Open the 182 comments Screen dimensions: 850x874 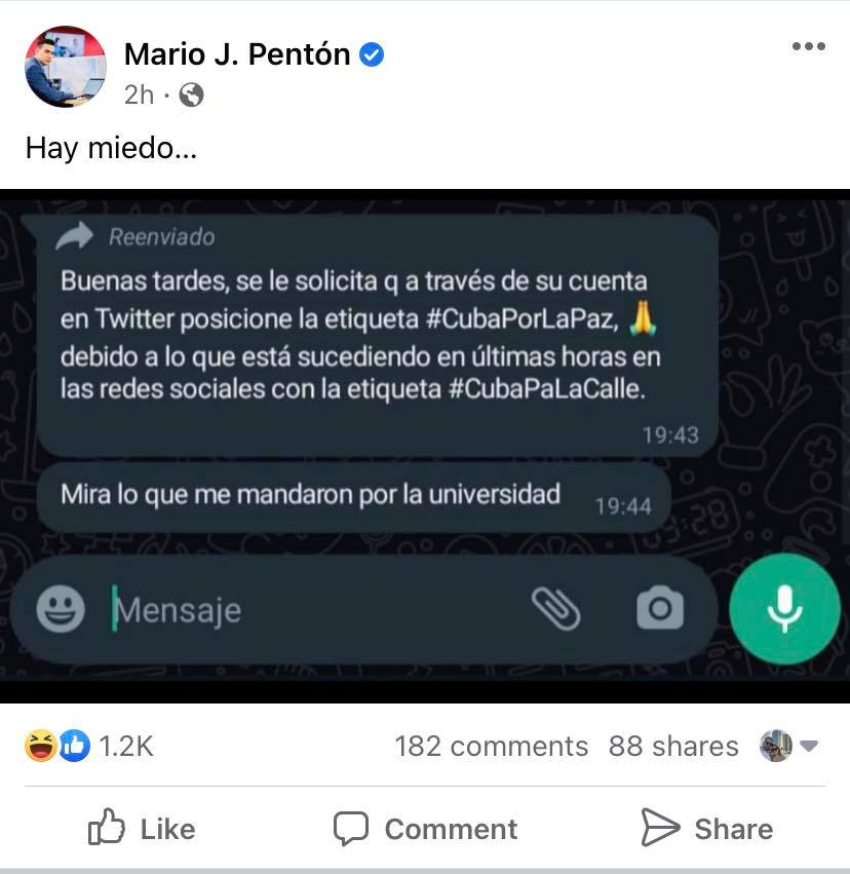pos(491,746)
